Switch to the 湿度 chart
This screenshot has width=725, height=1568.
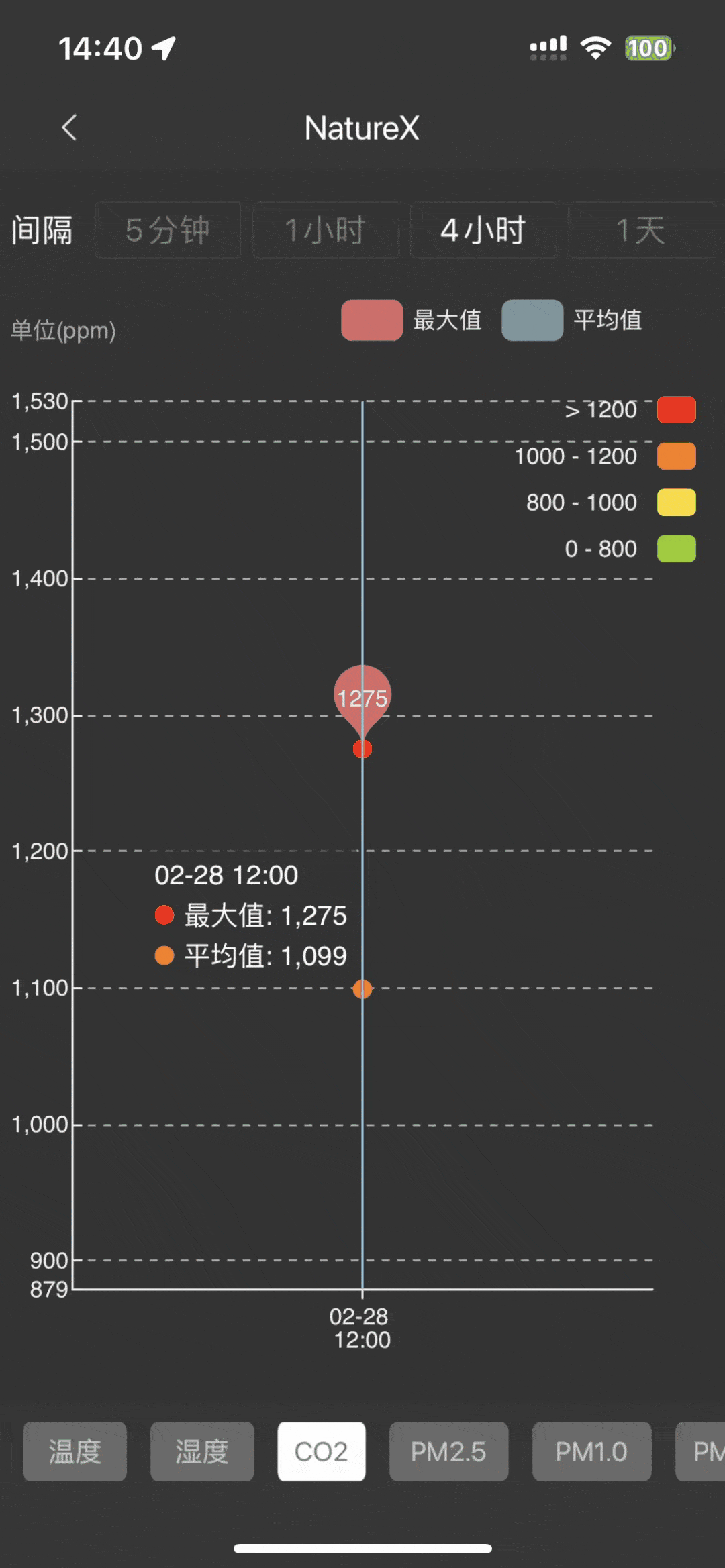(x=202, y=1451)
